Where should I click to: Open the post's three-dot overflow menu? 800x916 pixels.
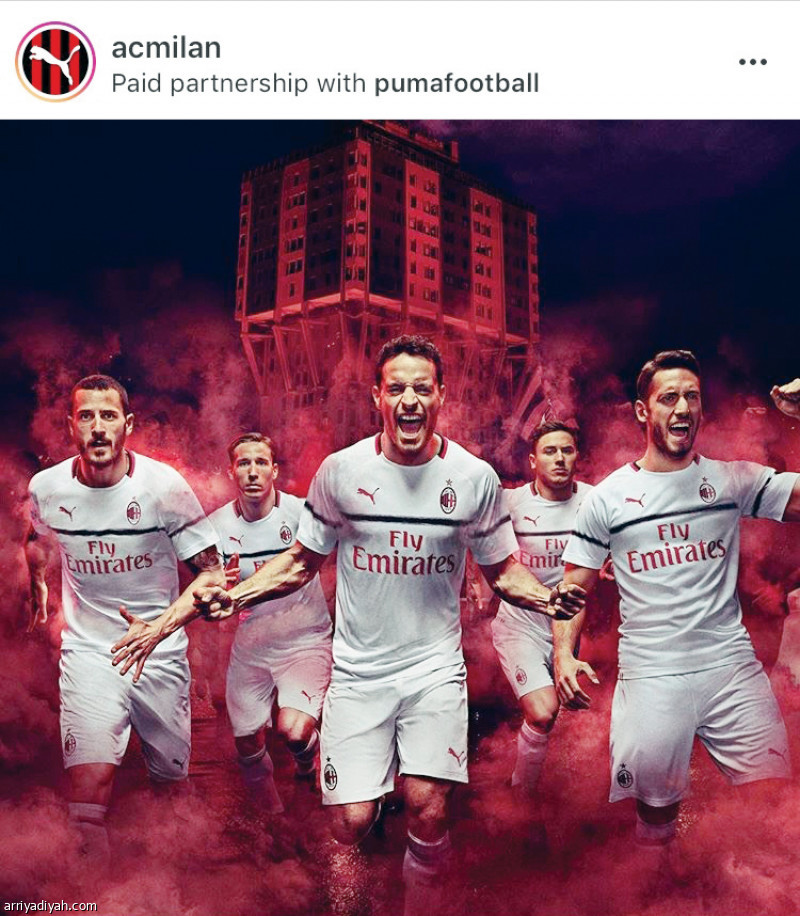(752, 62)
